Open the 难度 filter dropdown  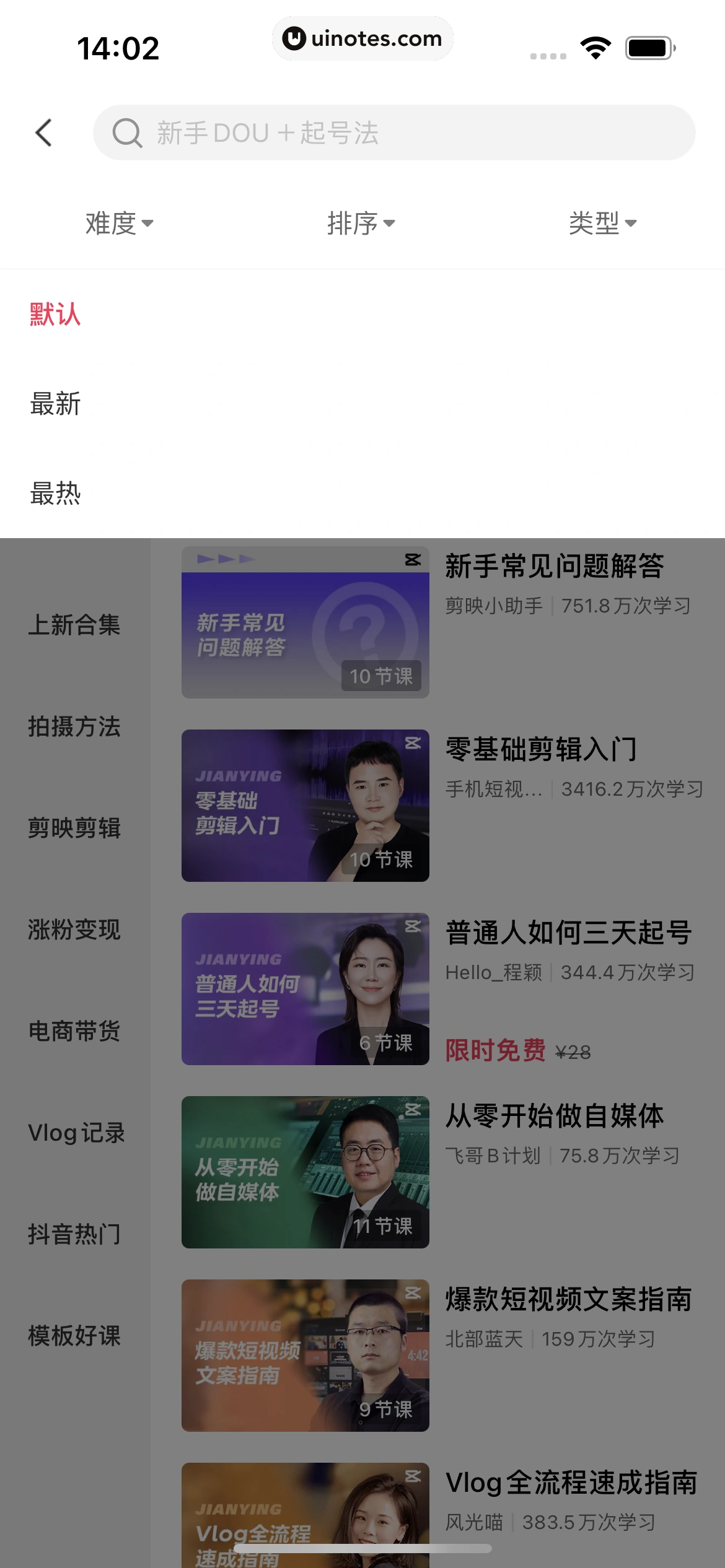click(x=118, y=224)
